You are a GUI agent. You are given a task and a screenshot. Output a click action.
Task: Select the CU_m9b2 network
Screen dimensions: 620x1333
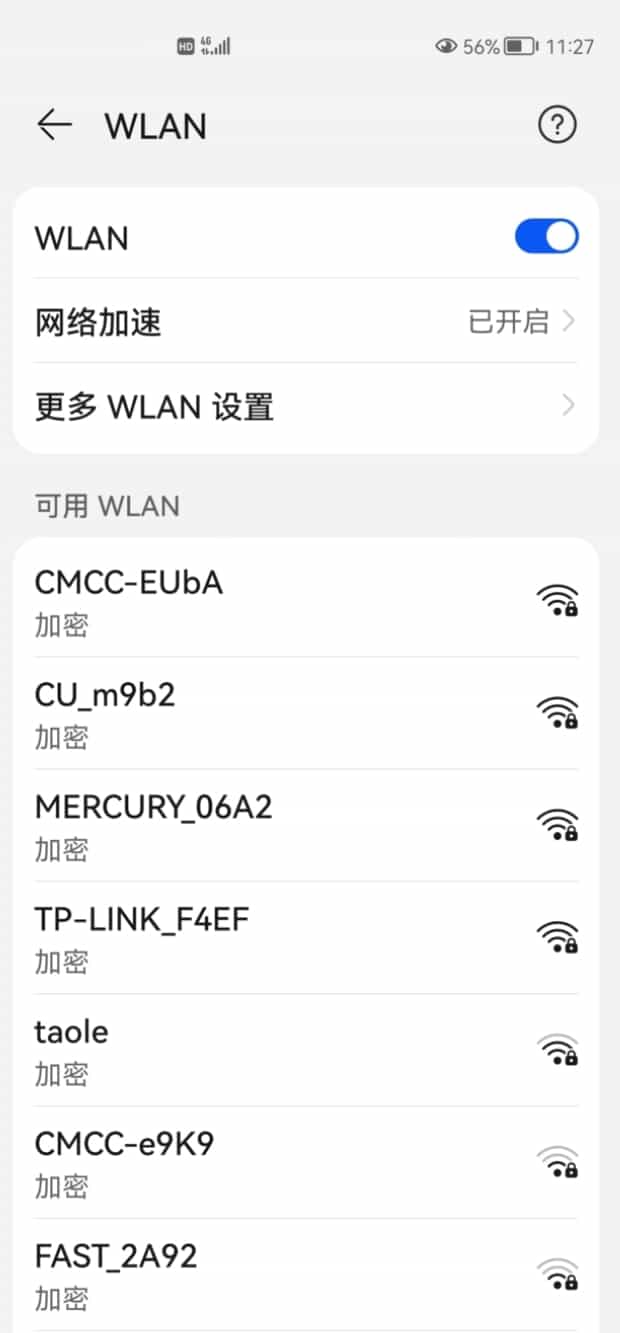tap(305, 713)
